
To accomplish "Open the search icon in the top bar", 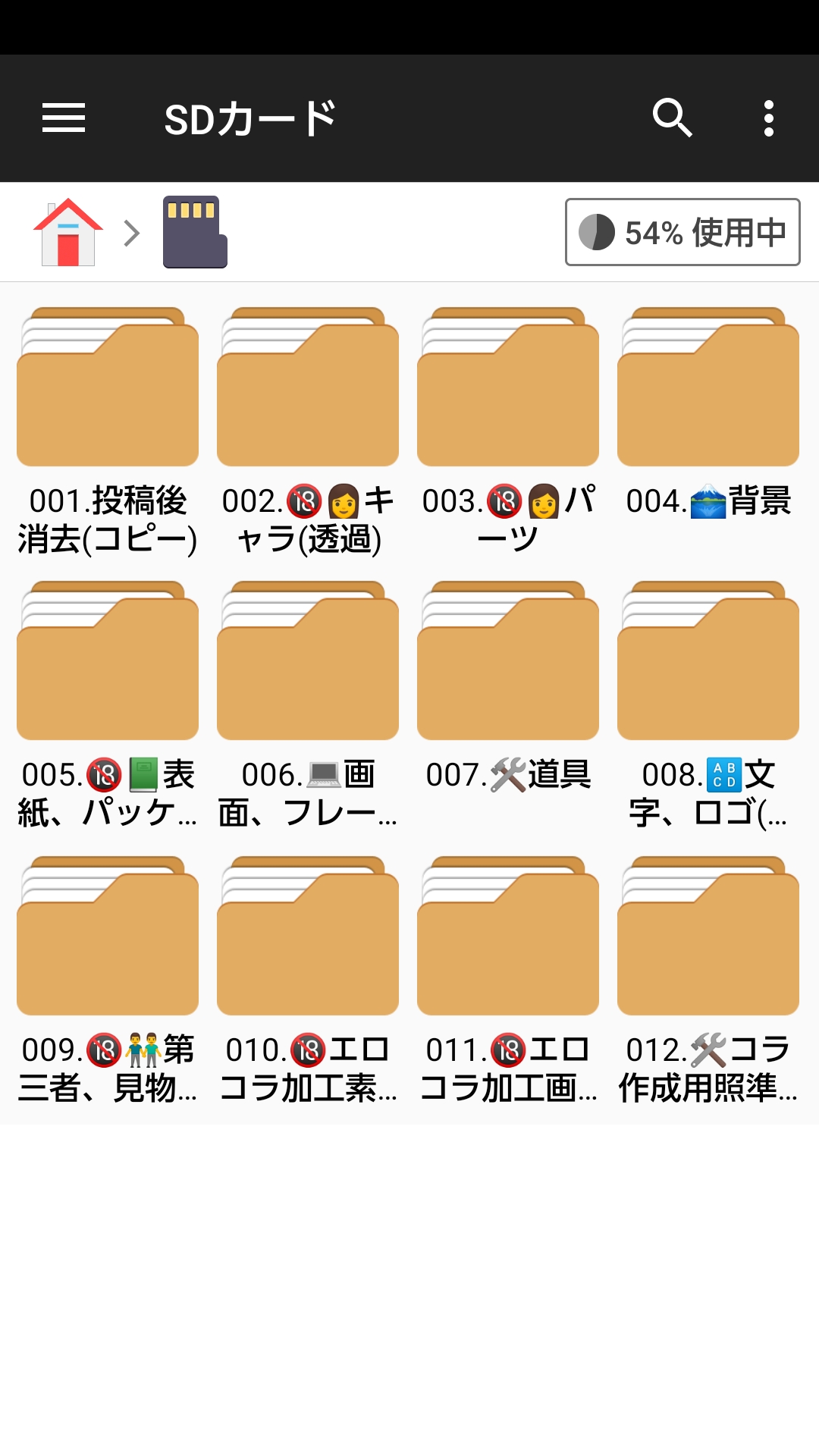I will [x=673, y=118].
